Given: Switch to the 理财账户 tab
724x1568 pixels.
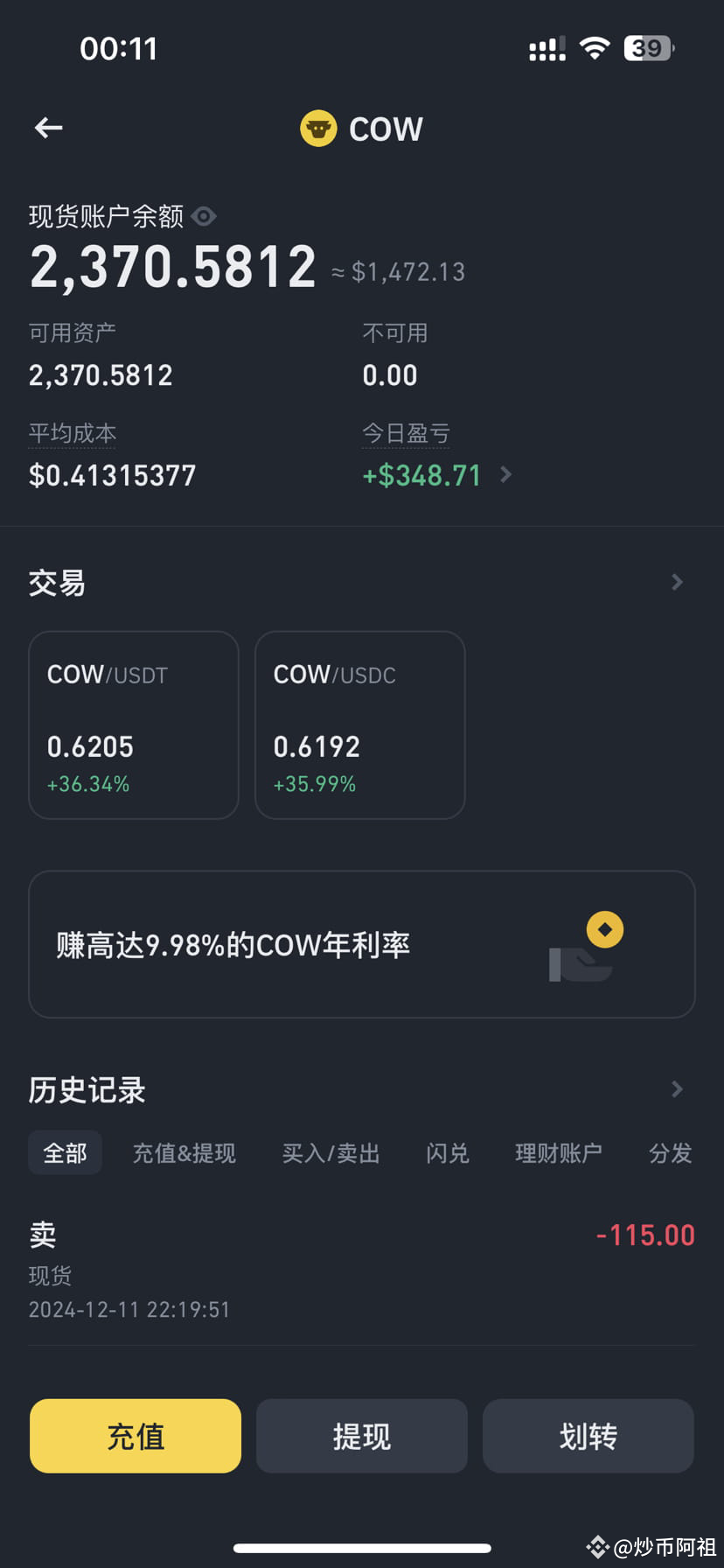Looking at the screenshot, I should [x=558, y=1153].
